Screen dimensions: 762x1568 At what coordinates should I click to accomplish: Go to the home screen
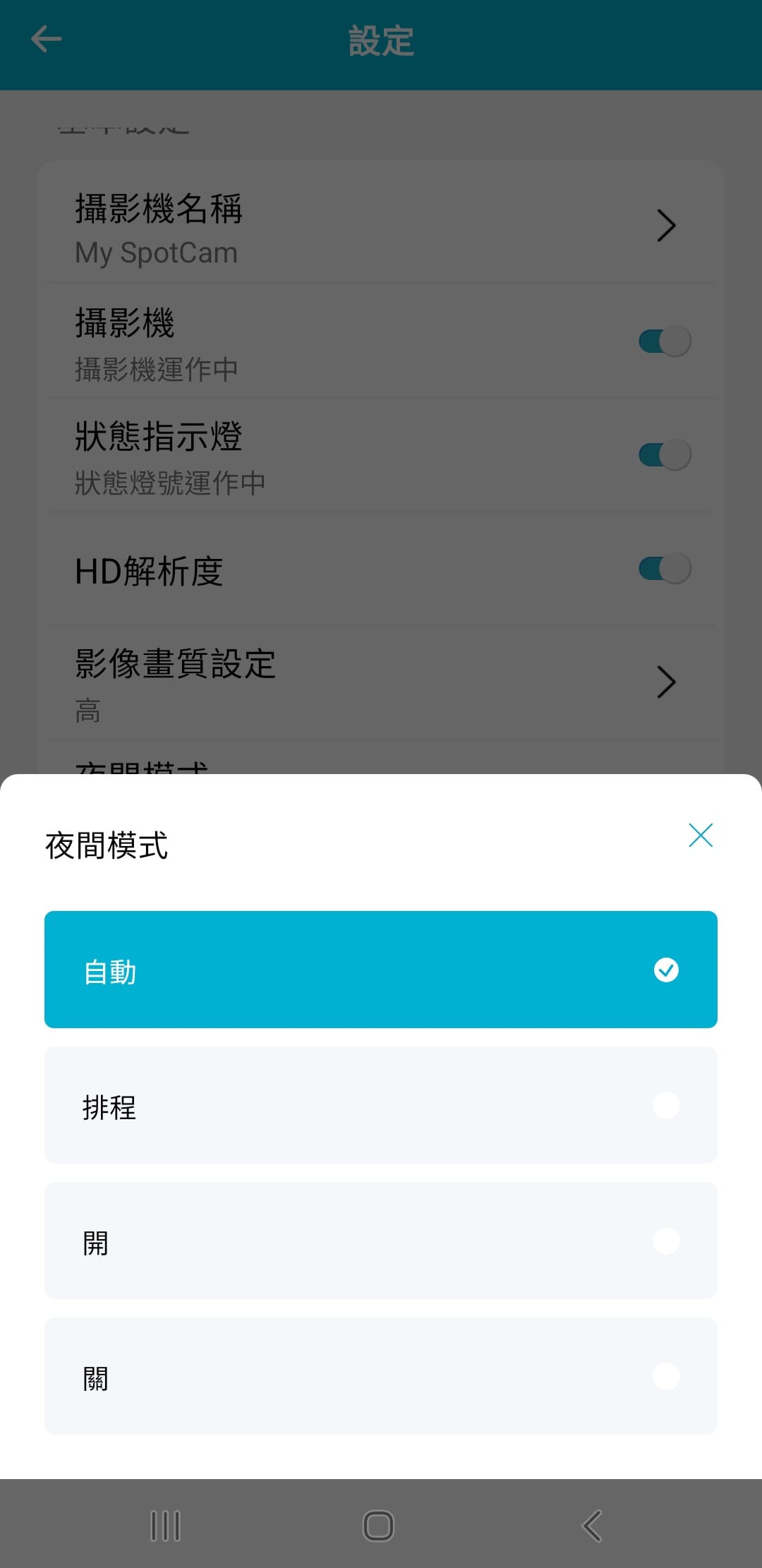click(378, 1526)
